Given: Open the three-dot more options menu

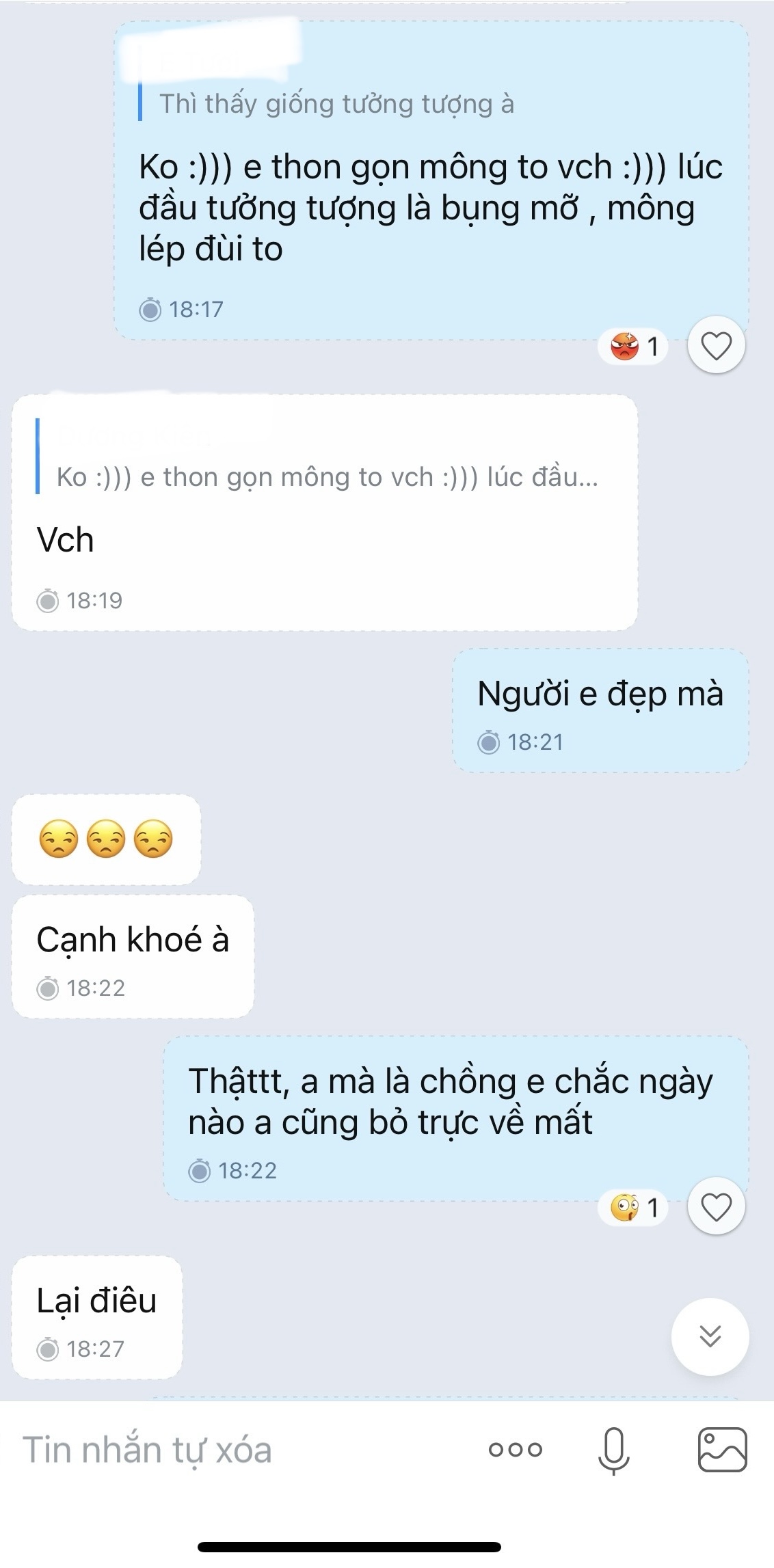Looking at the screenshot, I should tap(516, 1450).
